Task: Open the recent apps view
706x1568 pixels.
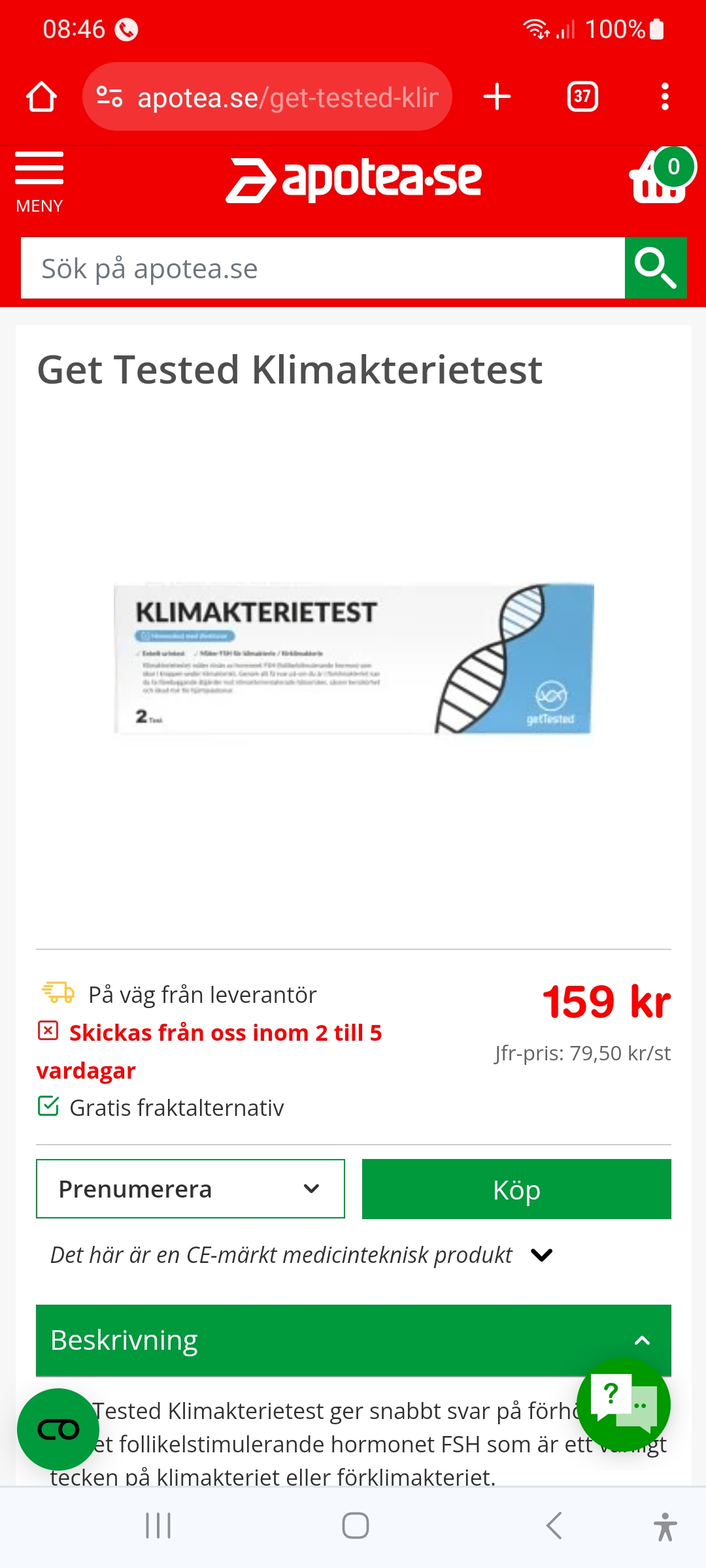Action: coord(158,1526)
